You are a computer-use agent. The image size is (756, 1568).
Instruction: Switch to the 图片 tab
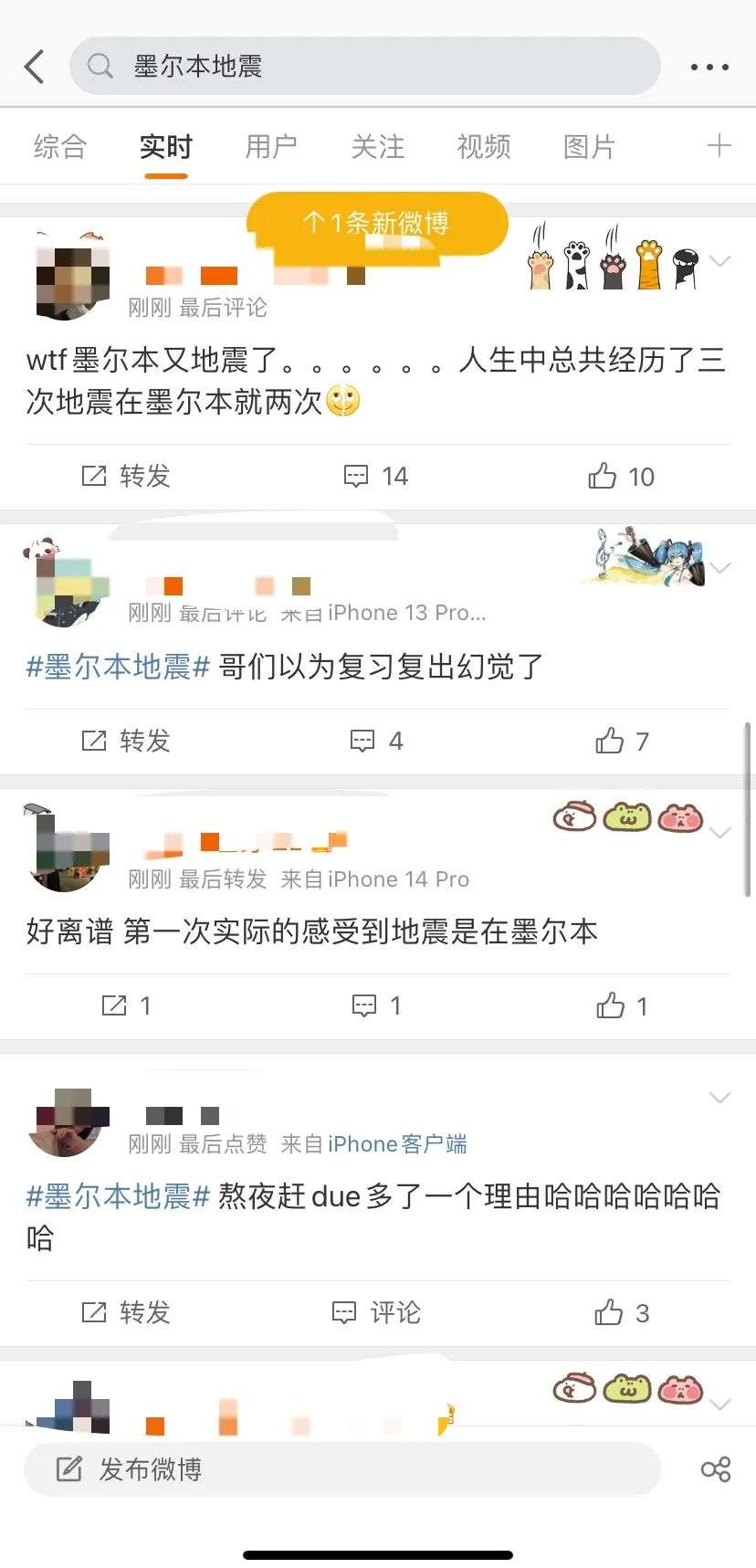pyautogui.click(x=589, y=146)
